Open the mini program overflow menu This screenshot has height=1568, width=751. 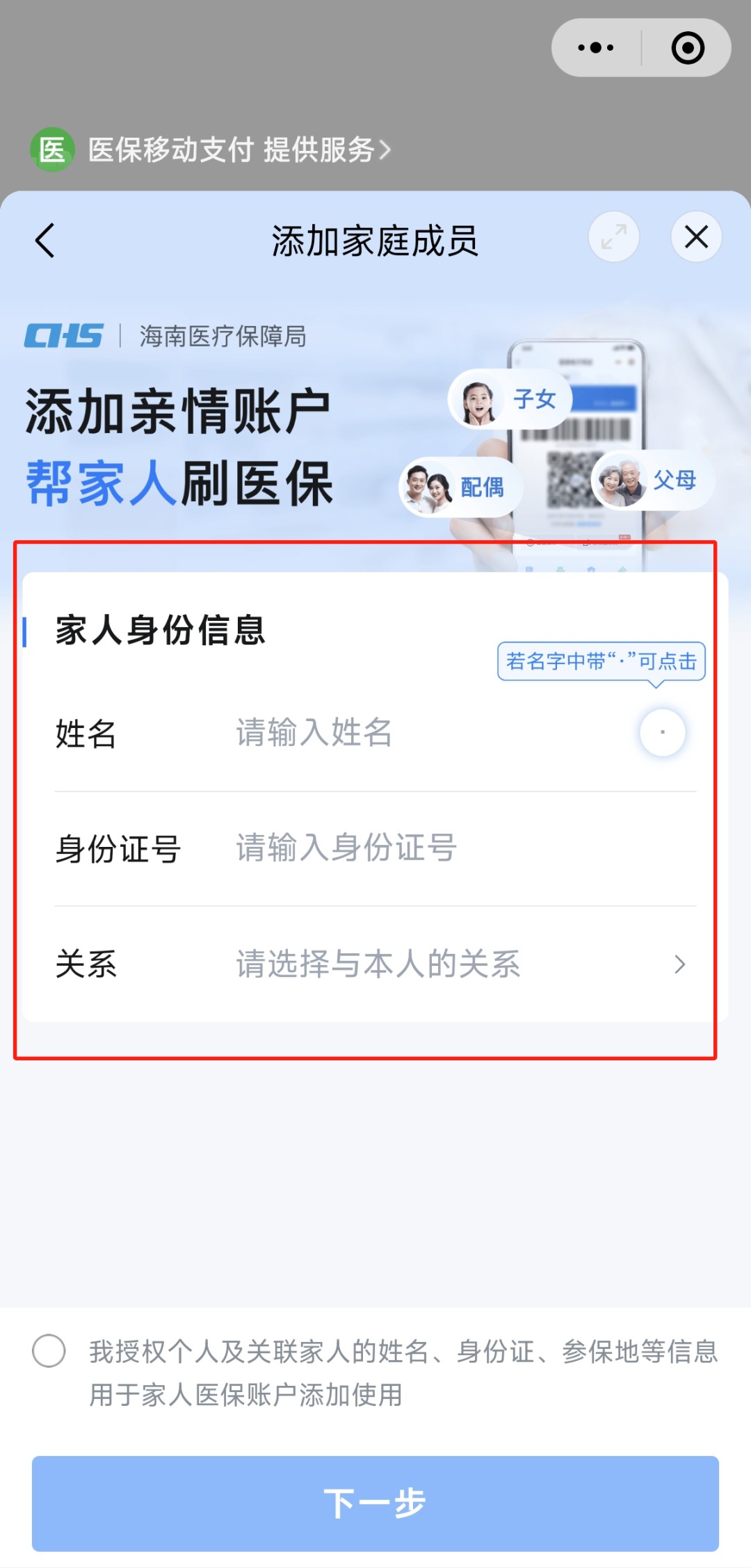pos(596,48)
